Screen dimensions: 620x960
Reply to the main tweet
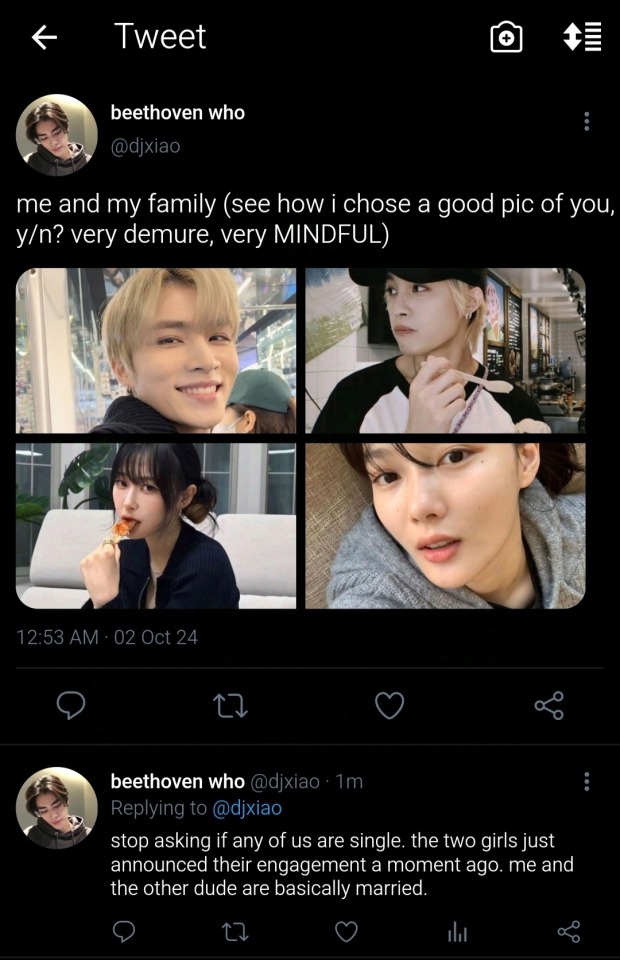(69, 706)
